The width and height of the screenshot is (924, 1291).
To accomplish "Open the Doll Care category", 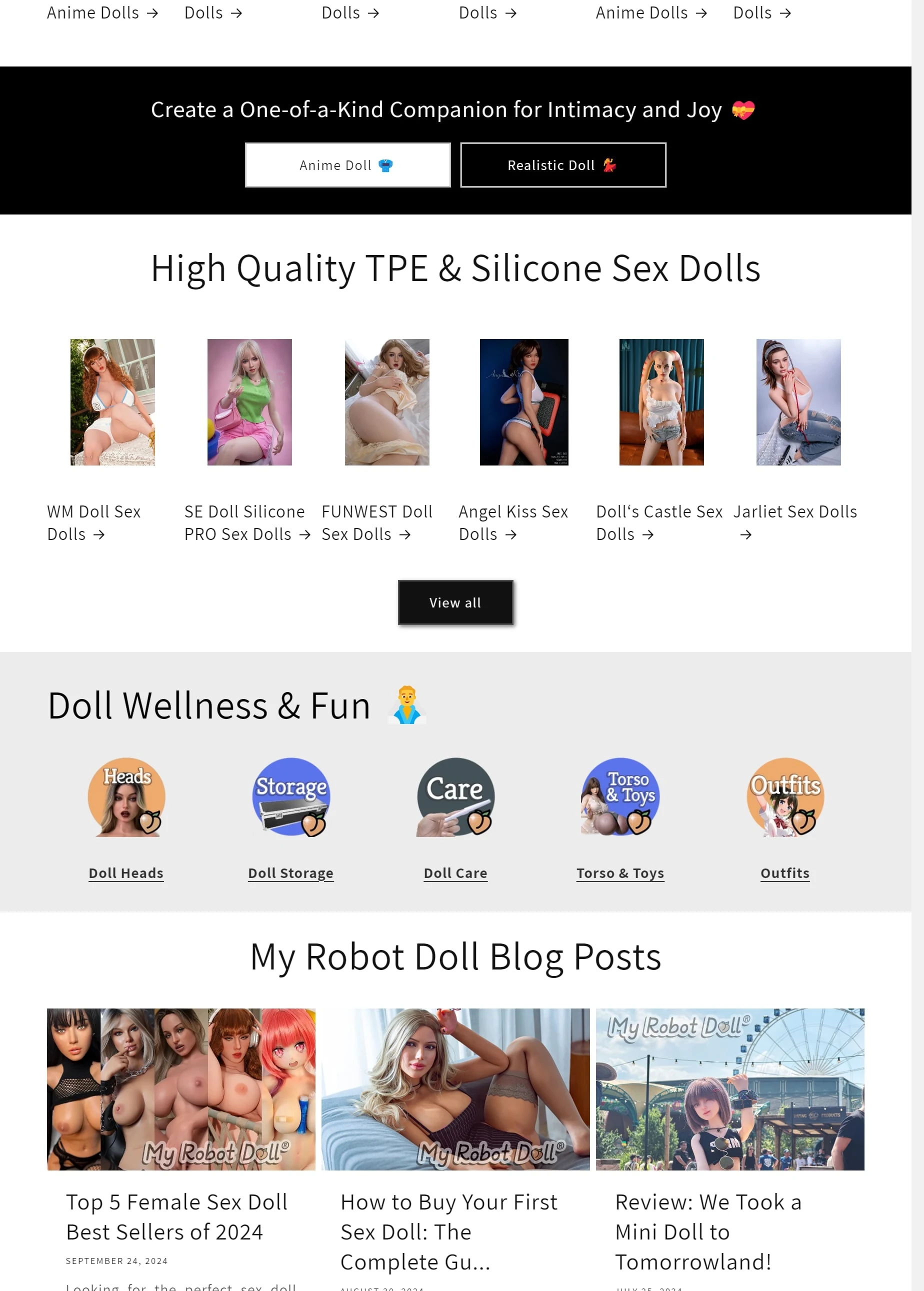I will [455, 873].
